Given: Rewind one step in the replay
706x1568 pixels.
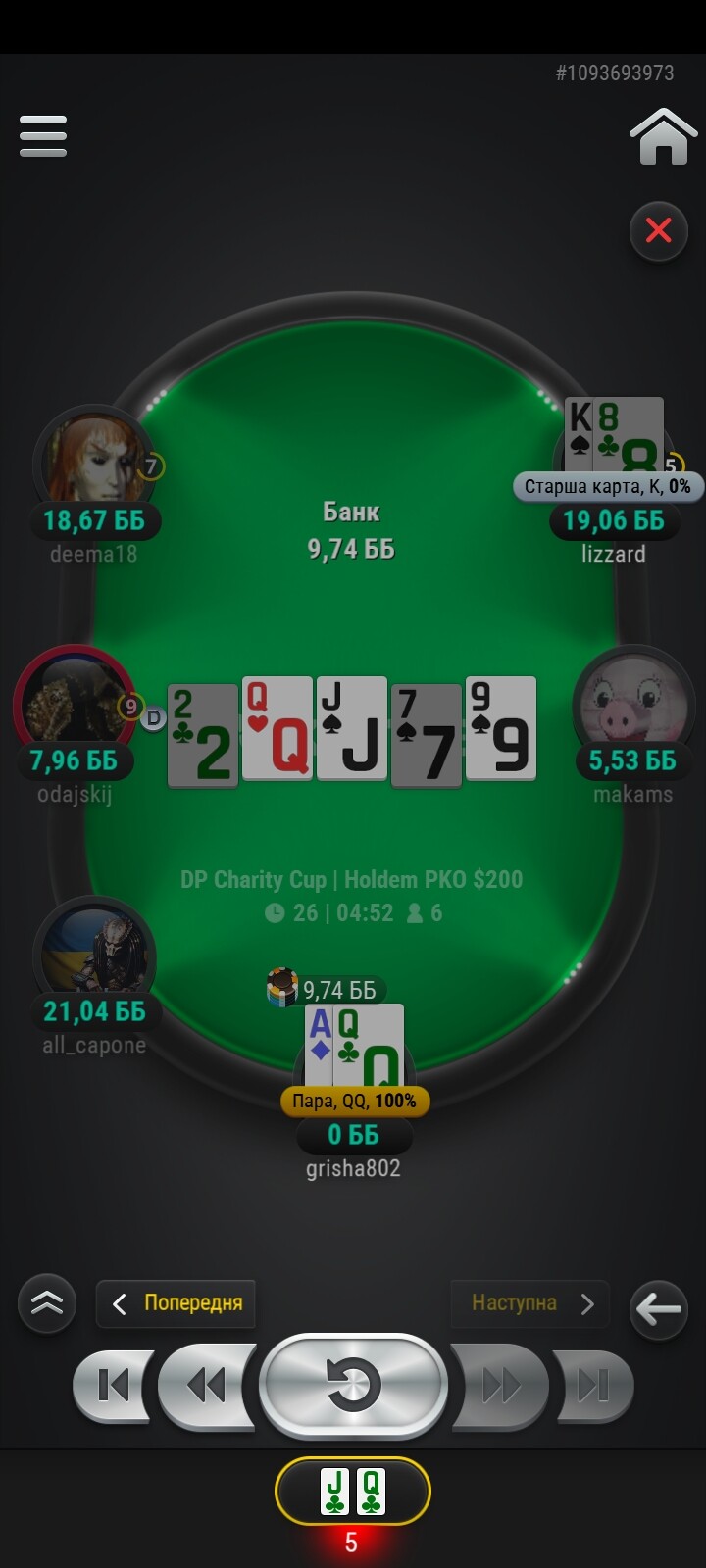Looking at the screenshot, I should (207, 1385).
